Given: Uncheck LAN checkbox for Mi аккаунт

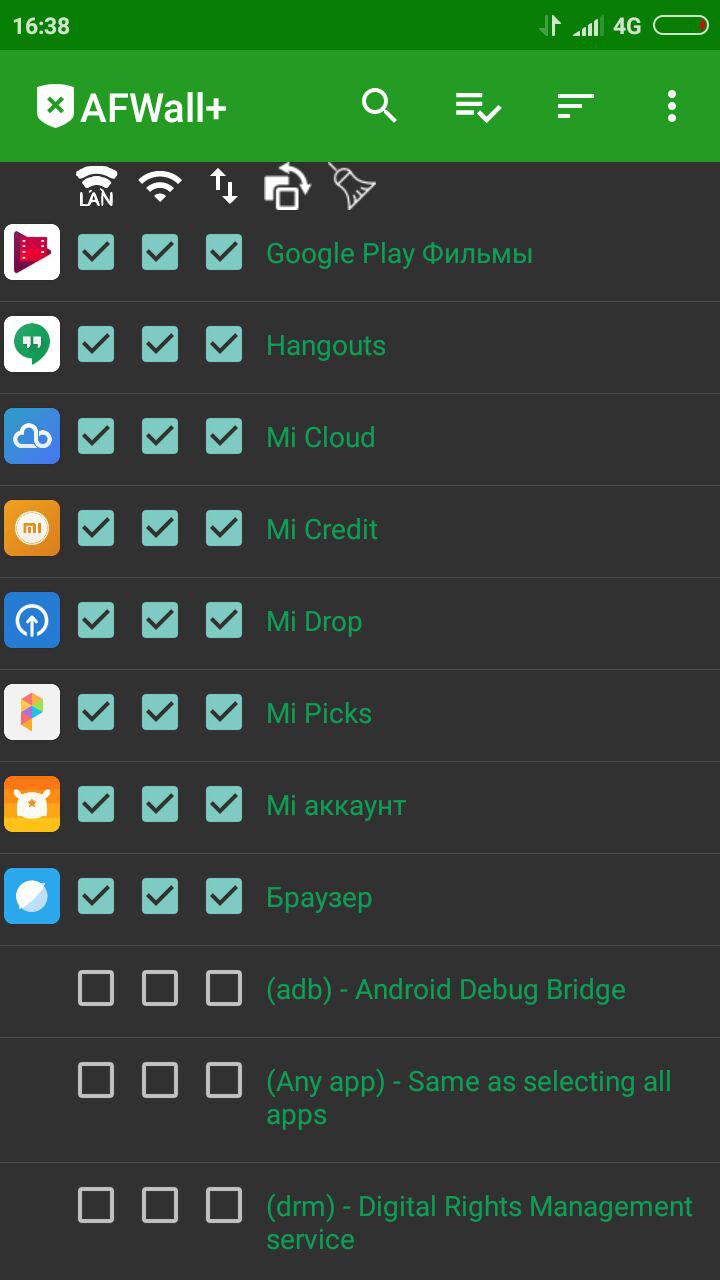Looking at the screenshot, I should pyautogui.click(x=96, y=804).
